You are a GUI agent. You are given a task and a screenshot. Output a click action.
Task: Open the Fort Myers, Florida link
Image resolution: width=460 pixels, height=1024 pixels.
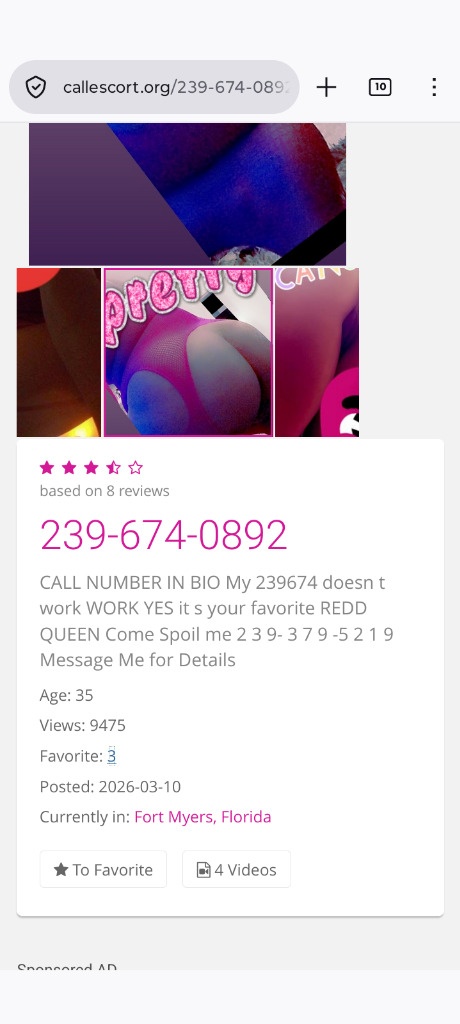pyautogui.click(x=203, y=817)
